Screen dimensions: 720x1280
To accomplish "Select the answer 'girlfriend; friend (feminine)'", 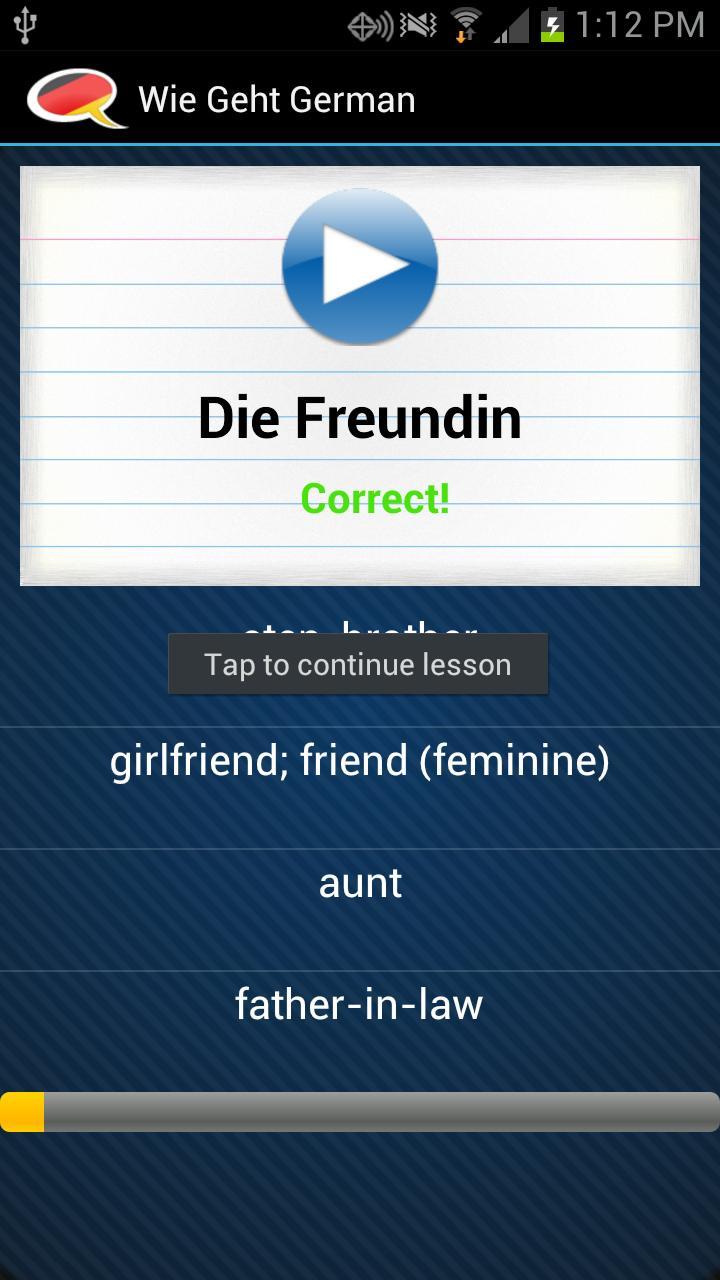I will tap(360, 761).
